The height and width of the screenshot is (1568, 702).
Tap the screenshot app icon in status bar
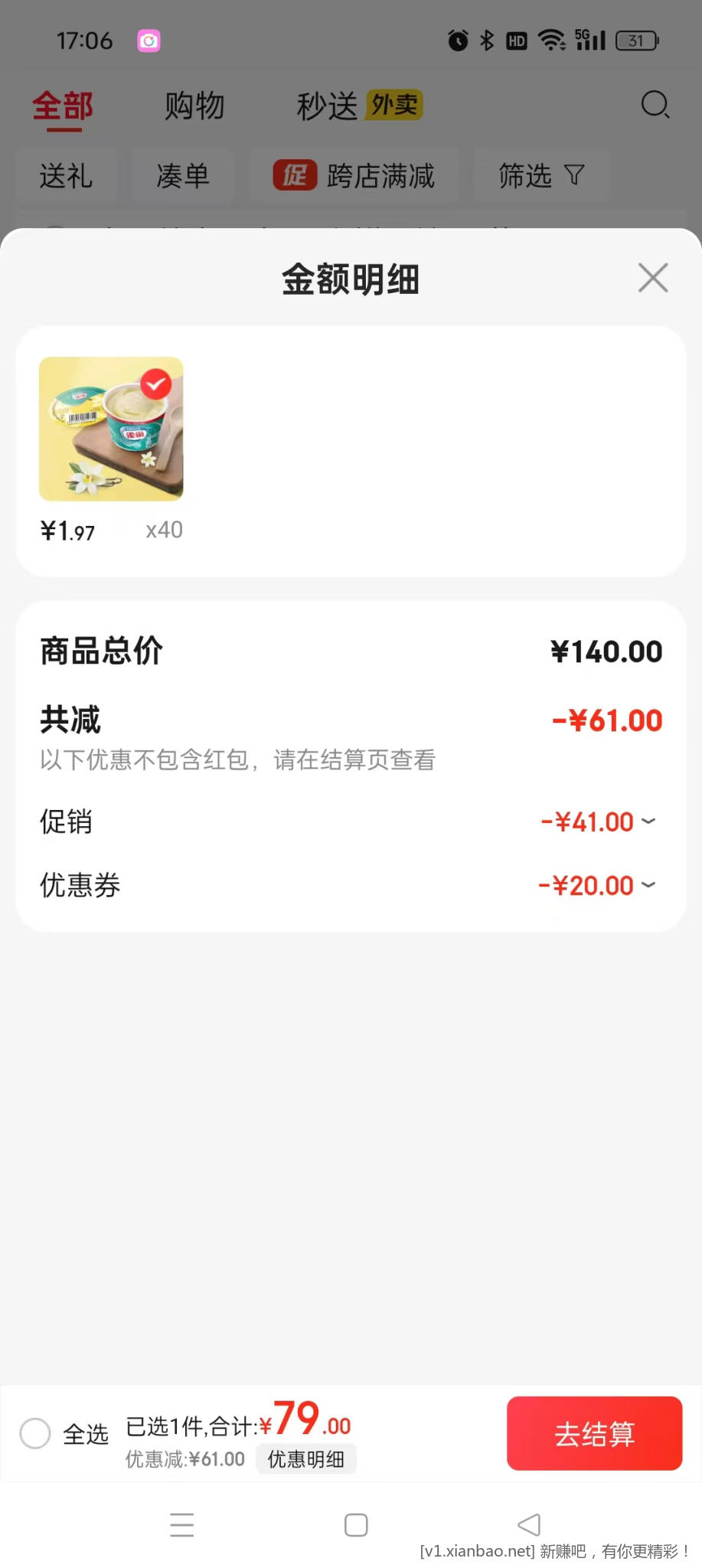click(148, 40)
